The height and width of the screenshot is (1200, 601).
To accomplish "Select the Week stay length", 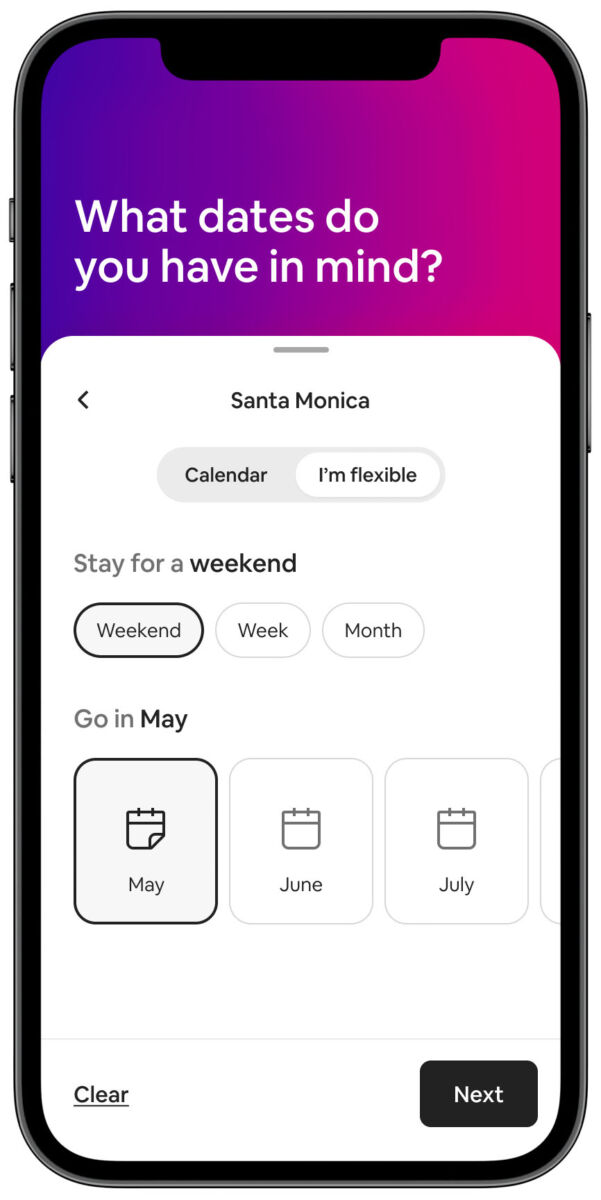I will (x=263, y=631).
